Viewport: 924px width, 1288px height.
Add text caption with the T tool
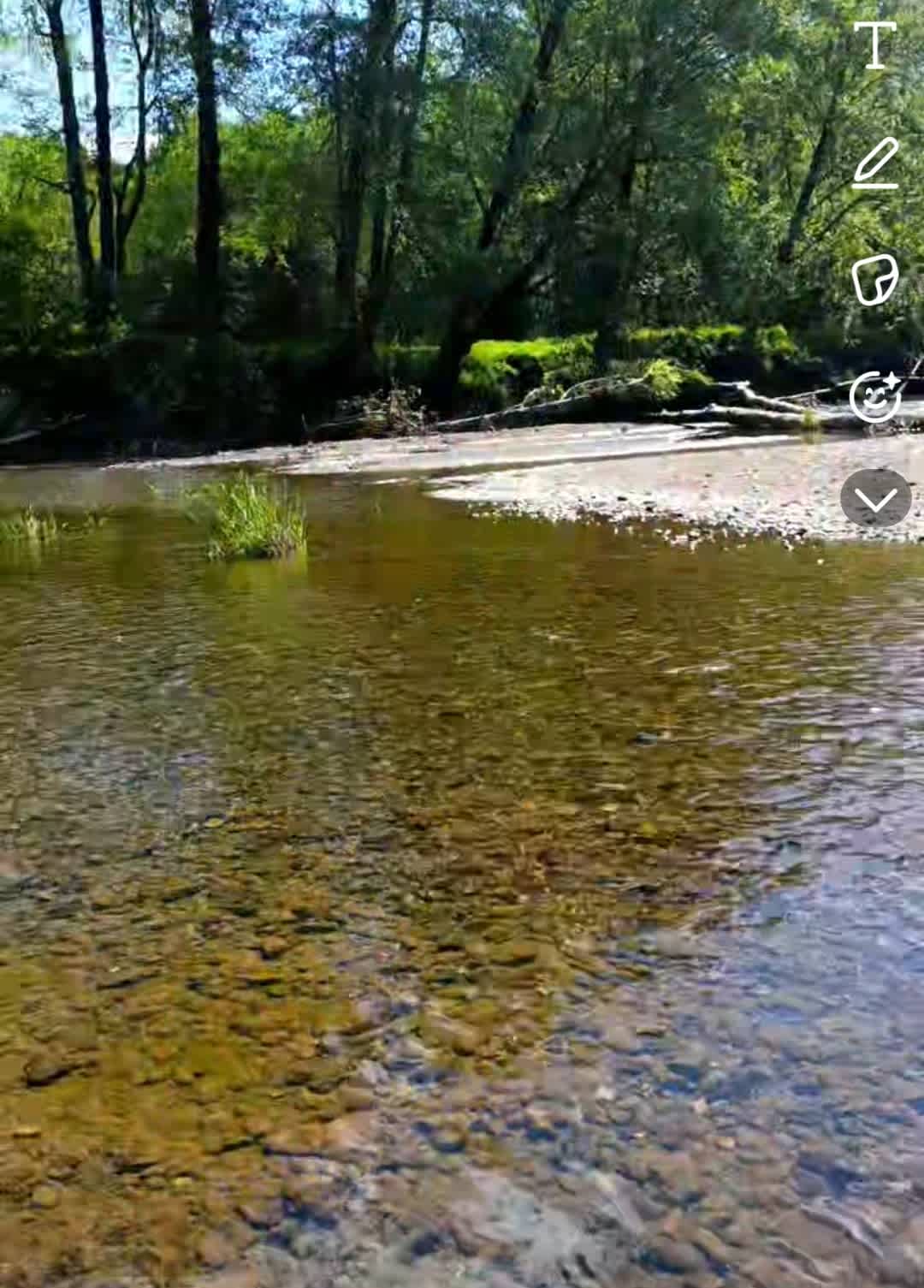tap(874, 45)
